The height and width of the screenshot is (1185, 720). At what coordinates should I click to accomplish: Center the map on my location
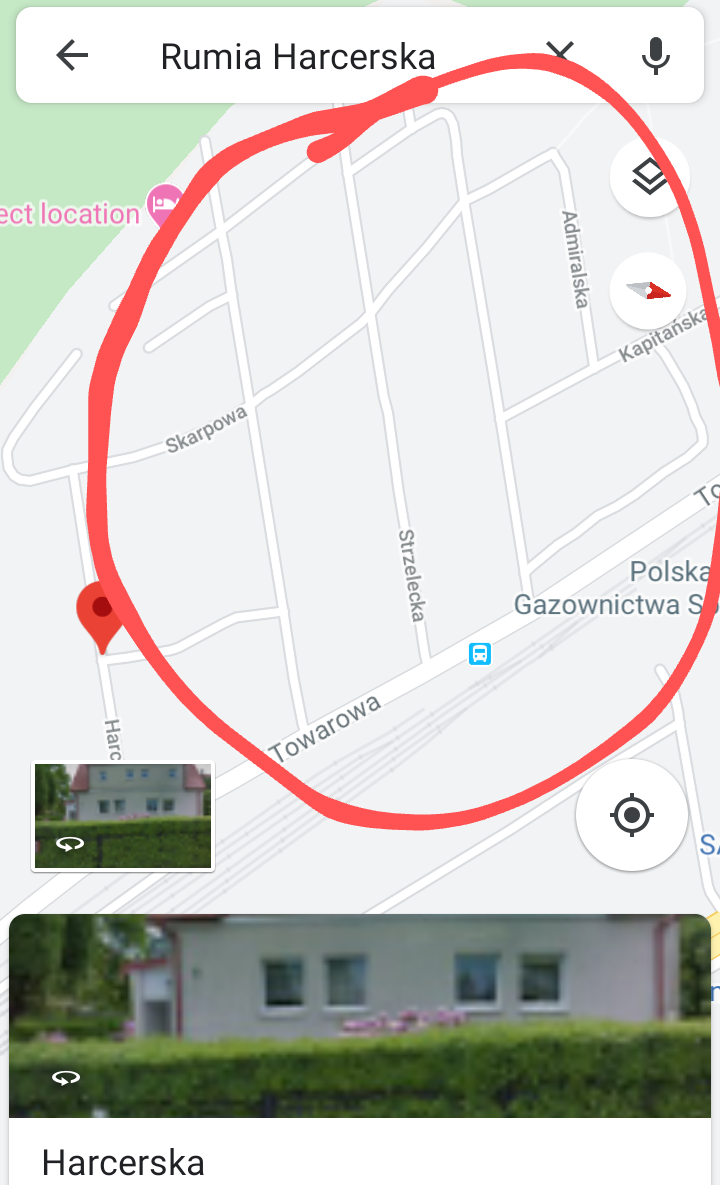[631, 815]
